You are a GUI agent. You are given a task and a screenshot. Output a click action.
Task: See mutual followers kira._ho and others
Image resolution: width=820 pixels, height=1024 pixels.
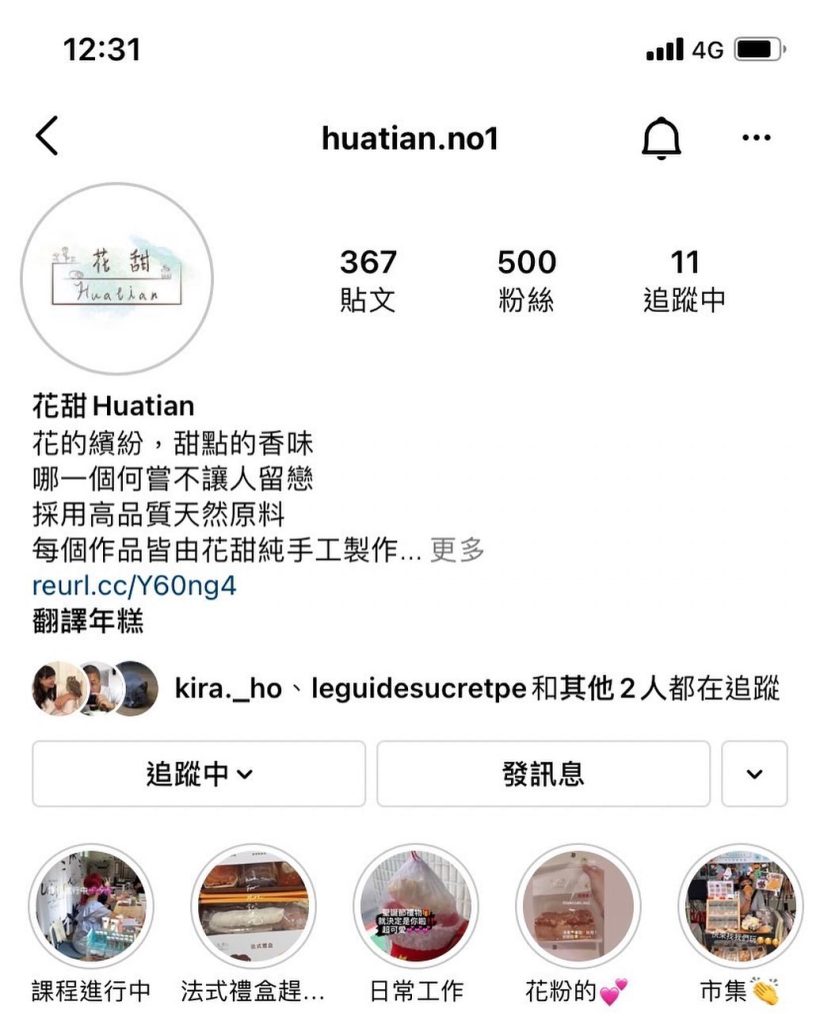click(476, 688)
